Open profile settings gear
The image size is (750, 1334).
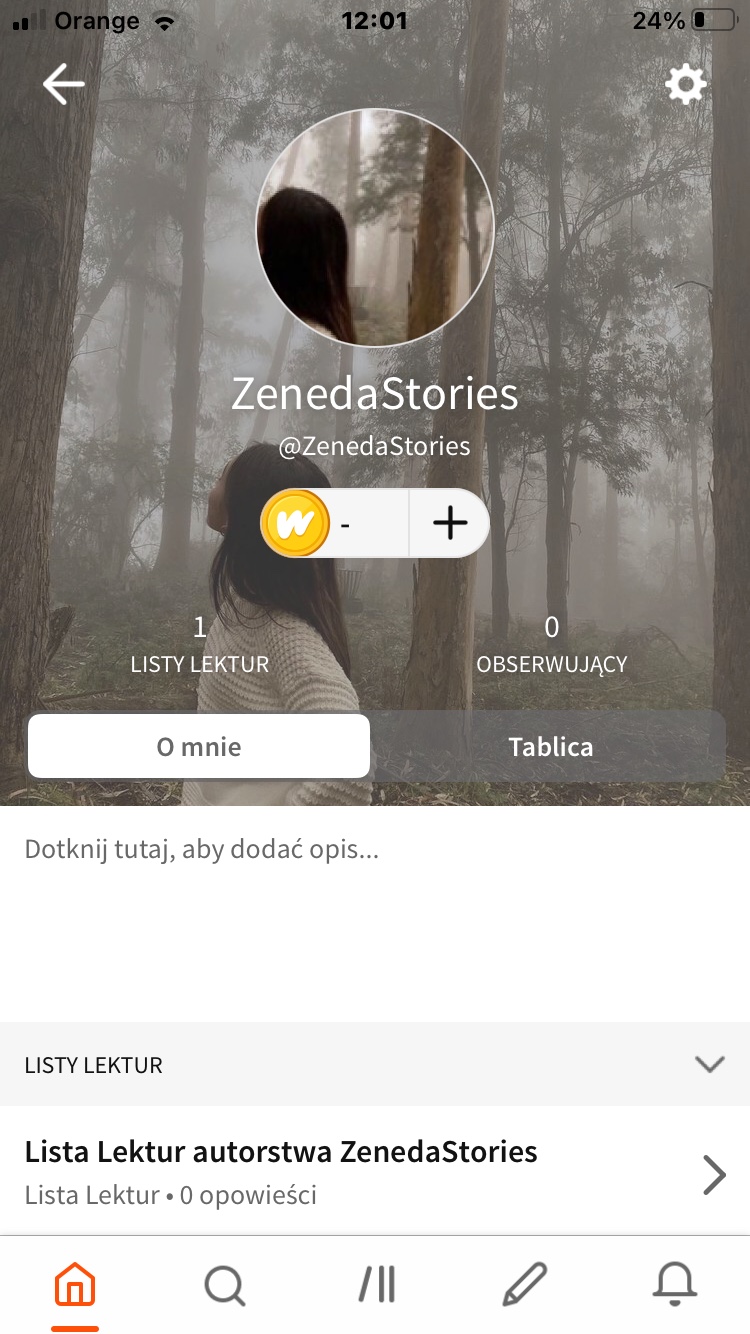point(686,85)
